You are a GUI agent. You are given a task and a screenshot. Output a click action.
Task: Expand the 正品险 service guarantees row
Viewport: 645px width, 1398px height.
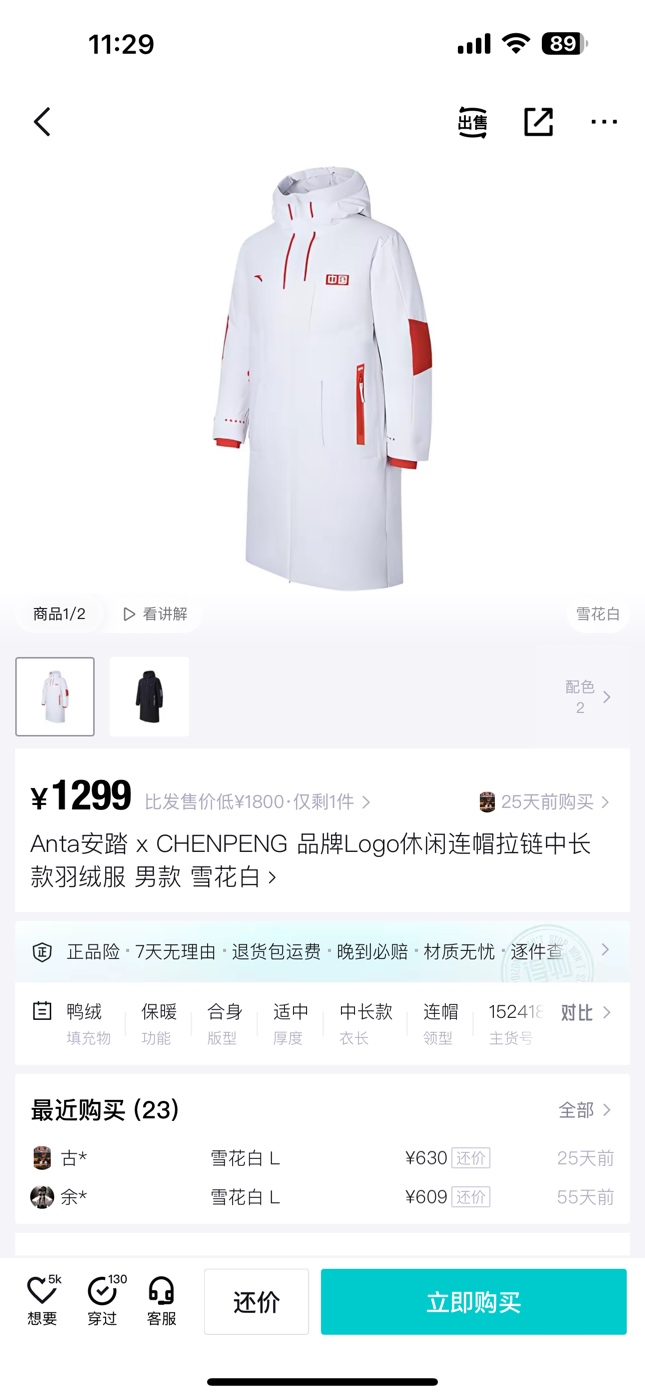[322, 951]
